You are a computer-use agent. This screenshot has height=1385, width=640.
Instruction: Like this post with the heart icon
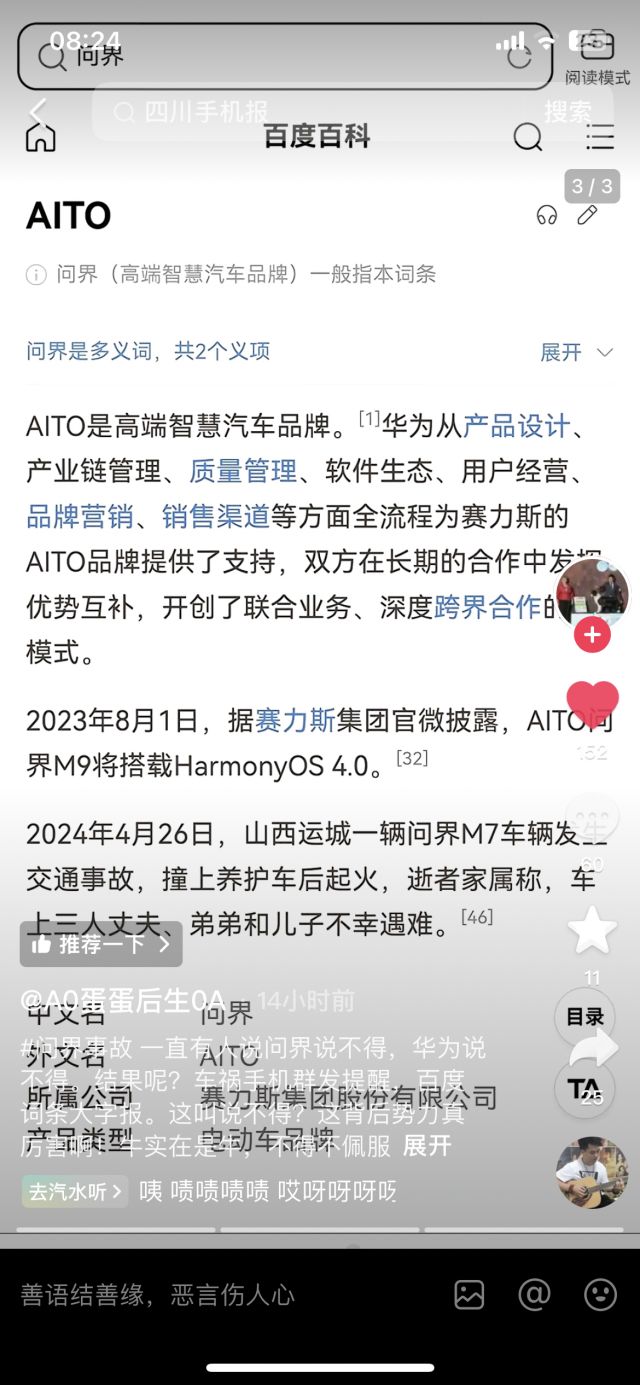pyautogui.click(x=592, y=703)
